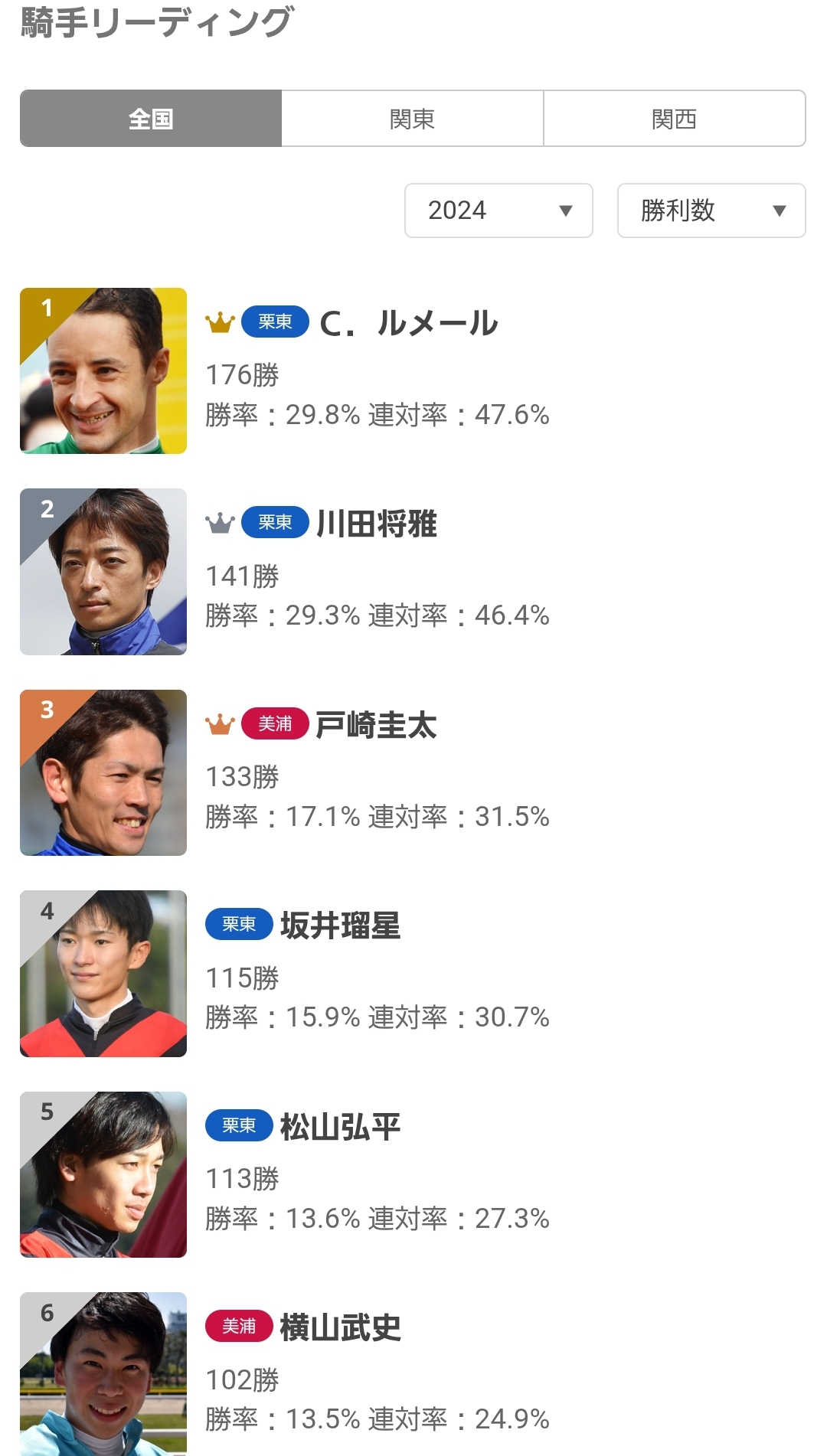
Task: Open 松山弘平's profile entry
Action: 340,1128
